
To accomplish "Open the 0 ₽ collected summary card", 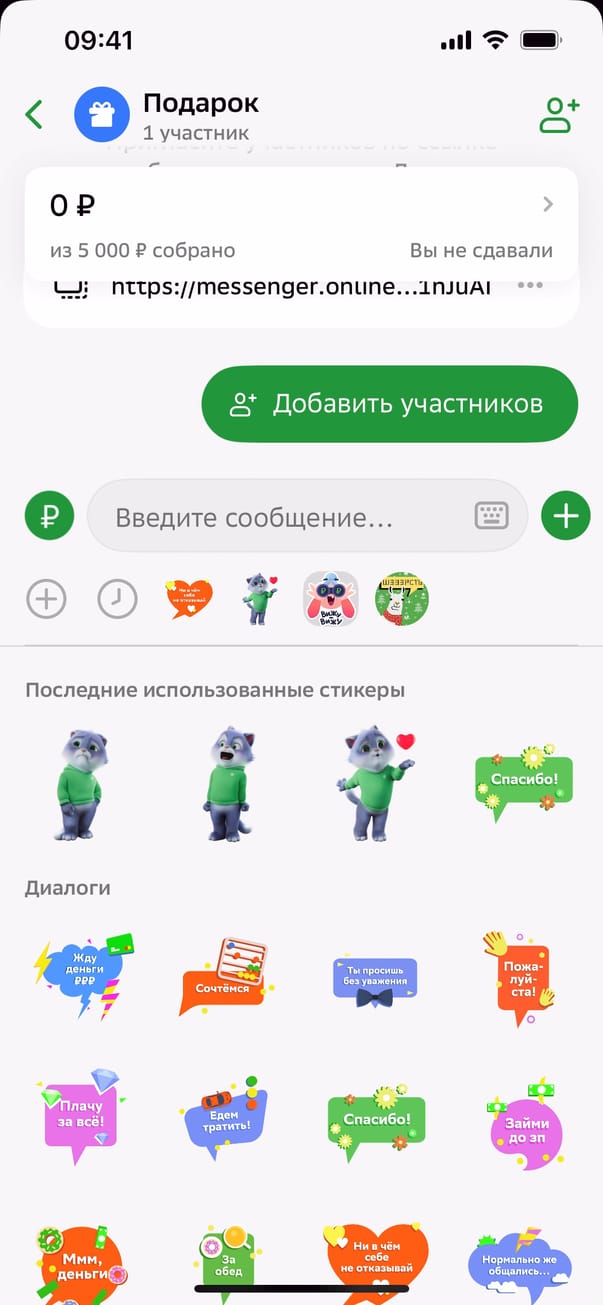I will pyautogui.click(x=301, y=224).
